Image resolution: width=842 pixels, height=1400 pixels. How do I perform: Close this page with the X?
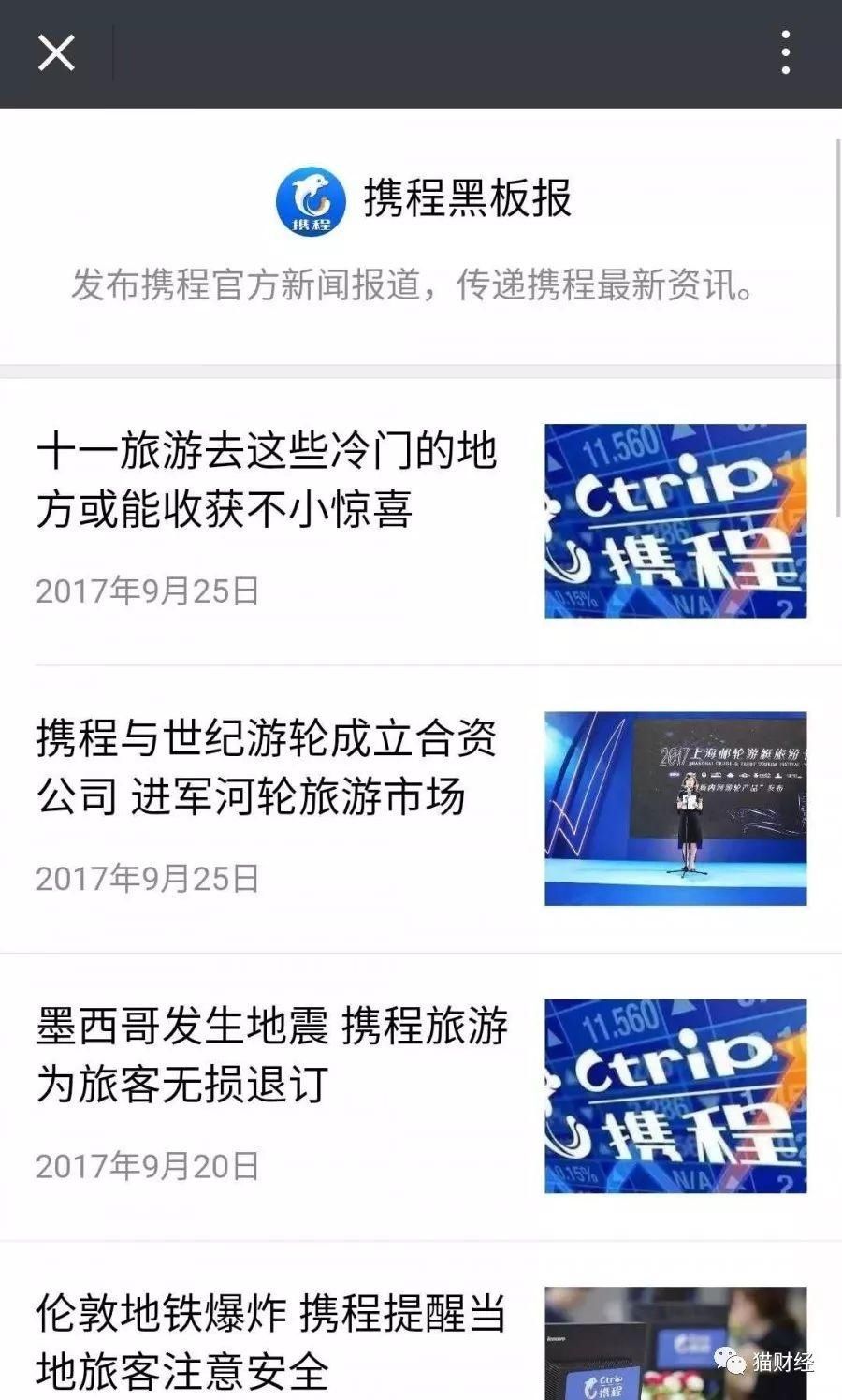(56, 52)
